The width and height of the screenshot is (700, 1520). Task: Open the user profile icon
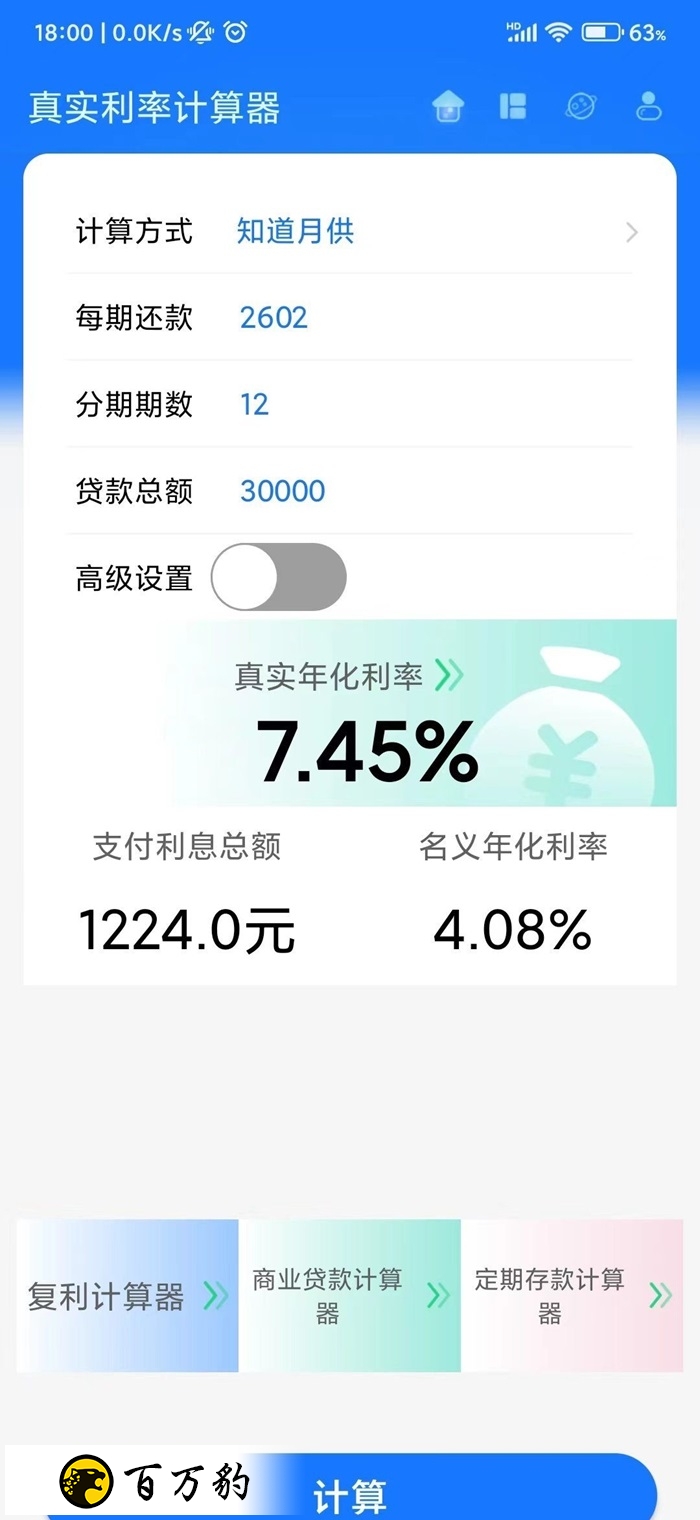(649, 106)
